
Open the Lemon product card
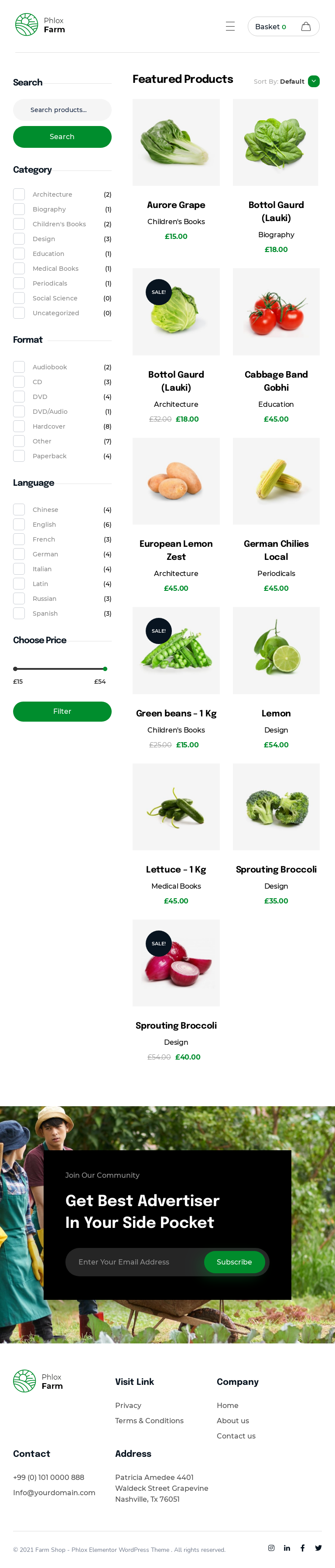276,713
